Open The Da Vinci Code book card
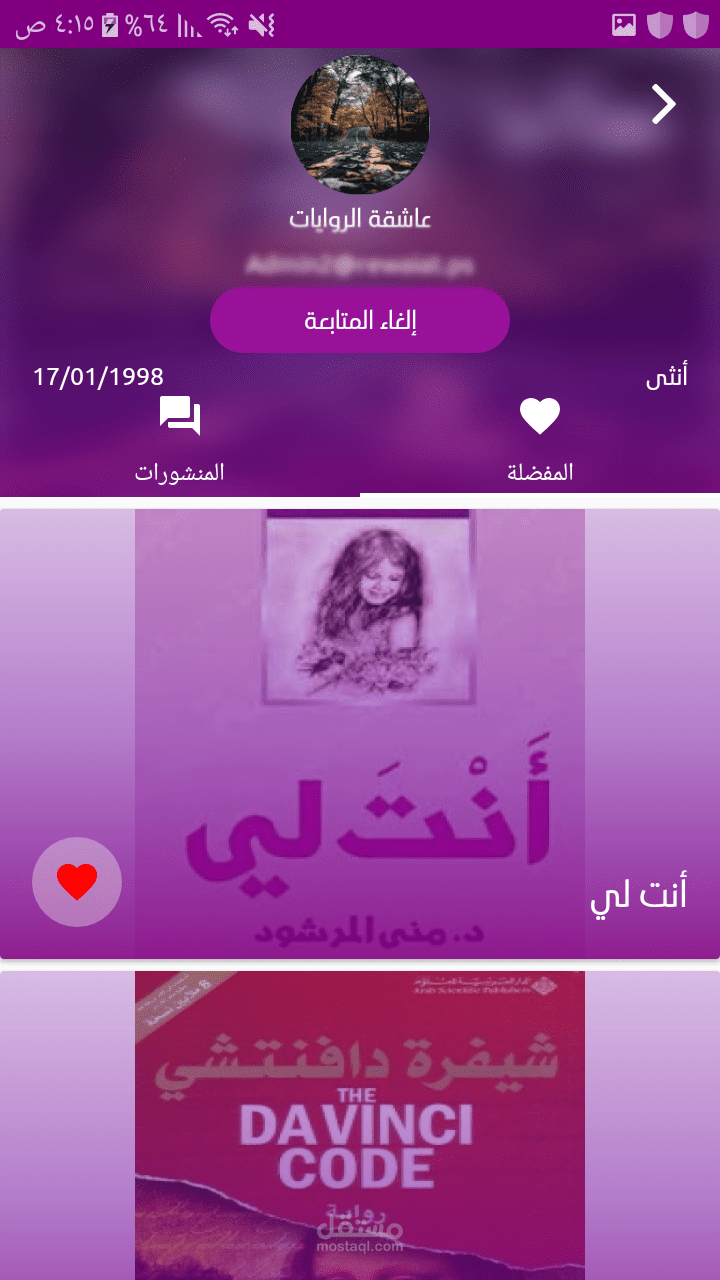 click(360, 1125)
